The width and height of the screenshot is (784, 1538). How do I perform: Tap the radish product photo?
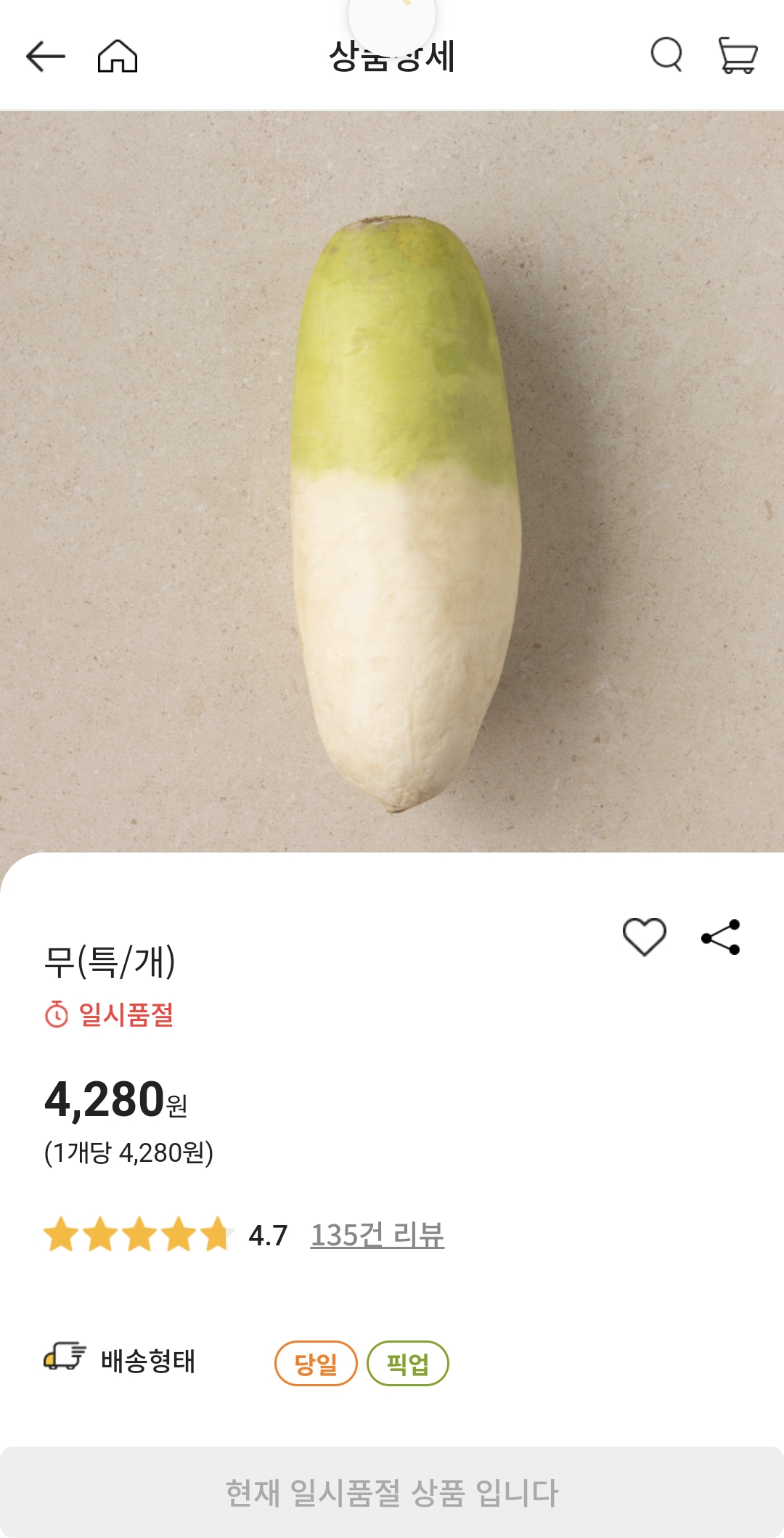coord(392,508)
